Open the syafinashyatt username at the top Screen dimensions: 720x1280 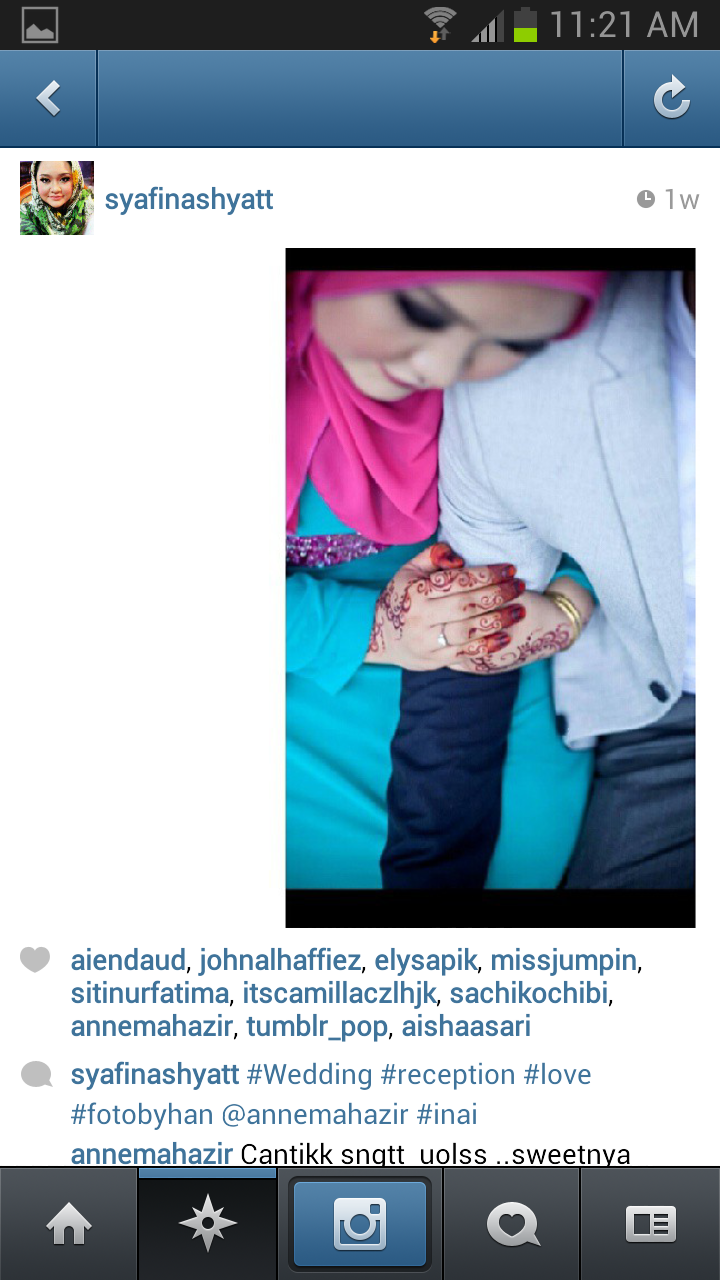click(x=189, y=199)
